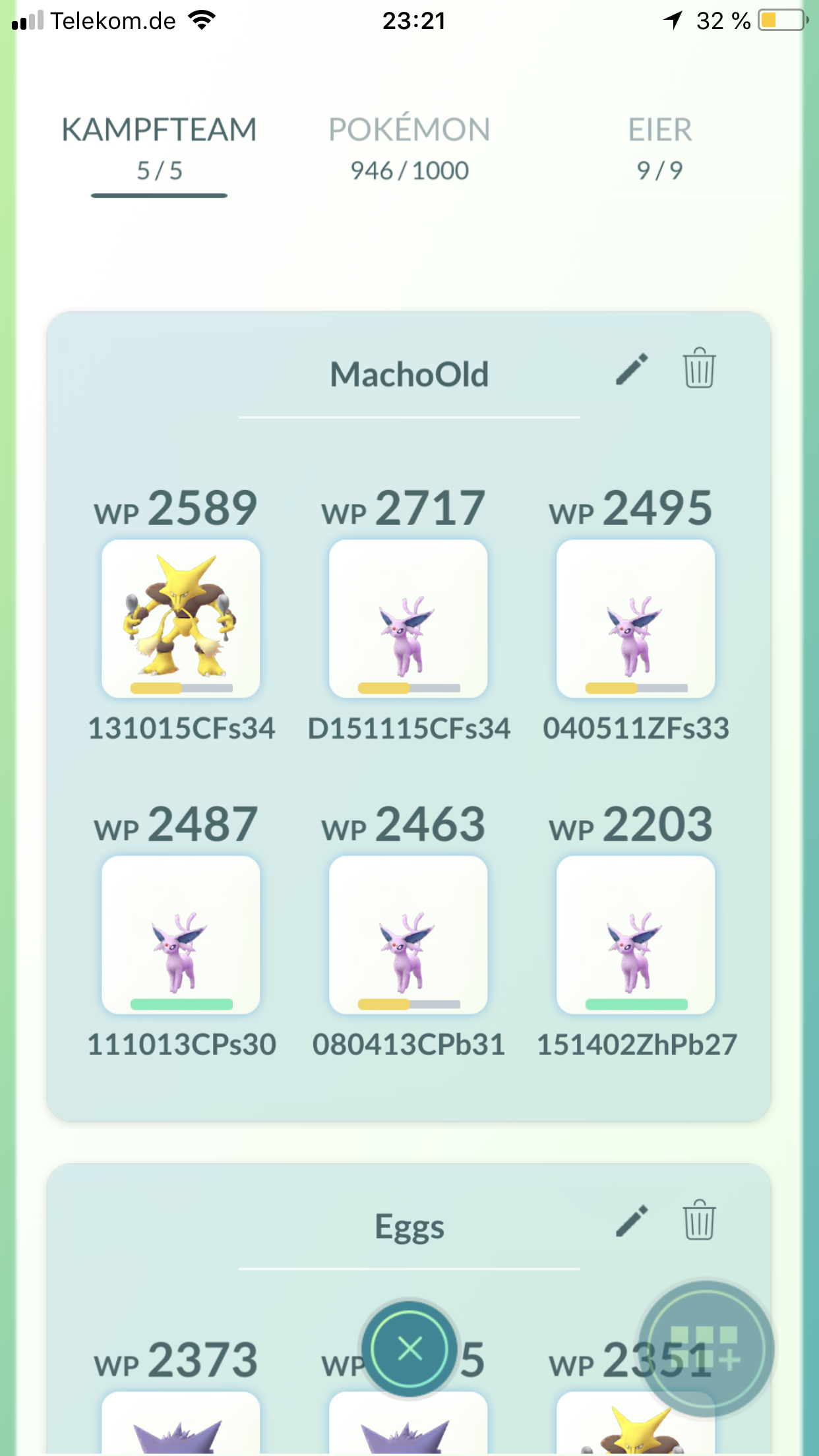Rename the Eggs team with pencil icon

(x=632, y=1221)
